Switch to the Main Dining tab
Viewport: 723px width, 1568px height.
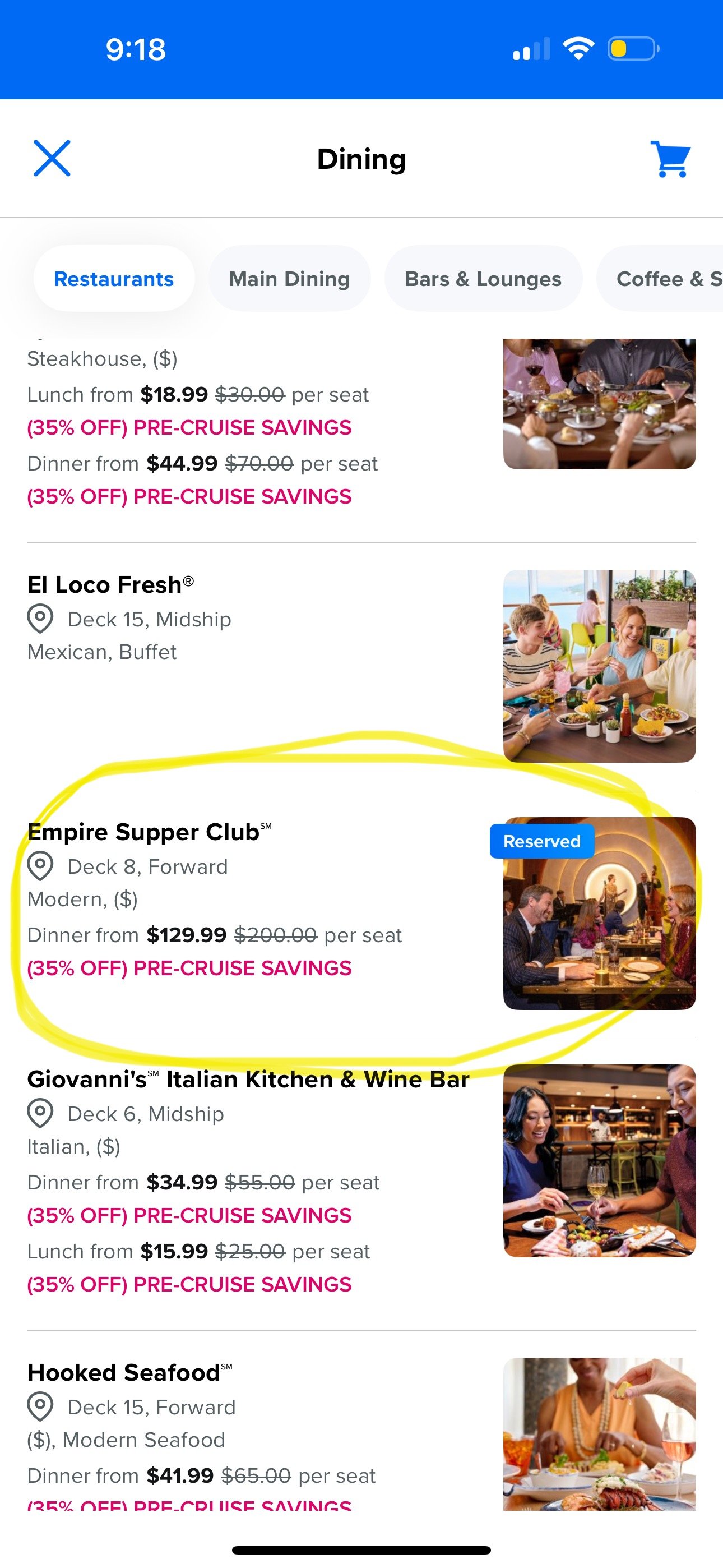click(289, 279)
